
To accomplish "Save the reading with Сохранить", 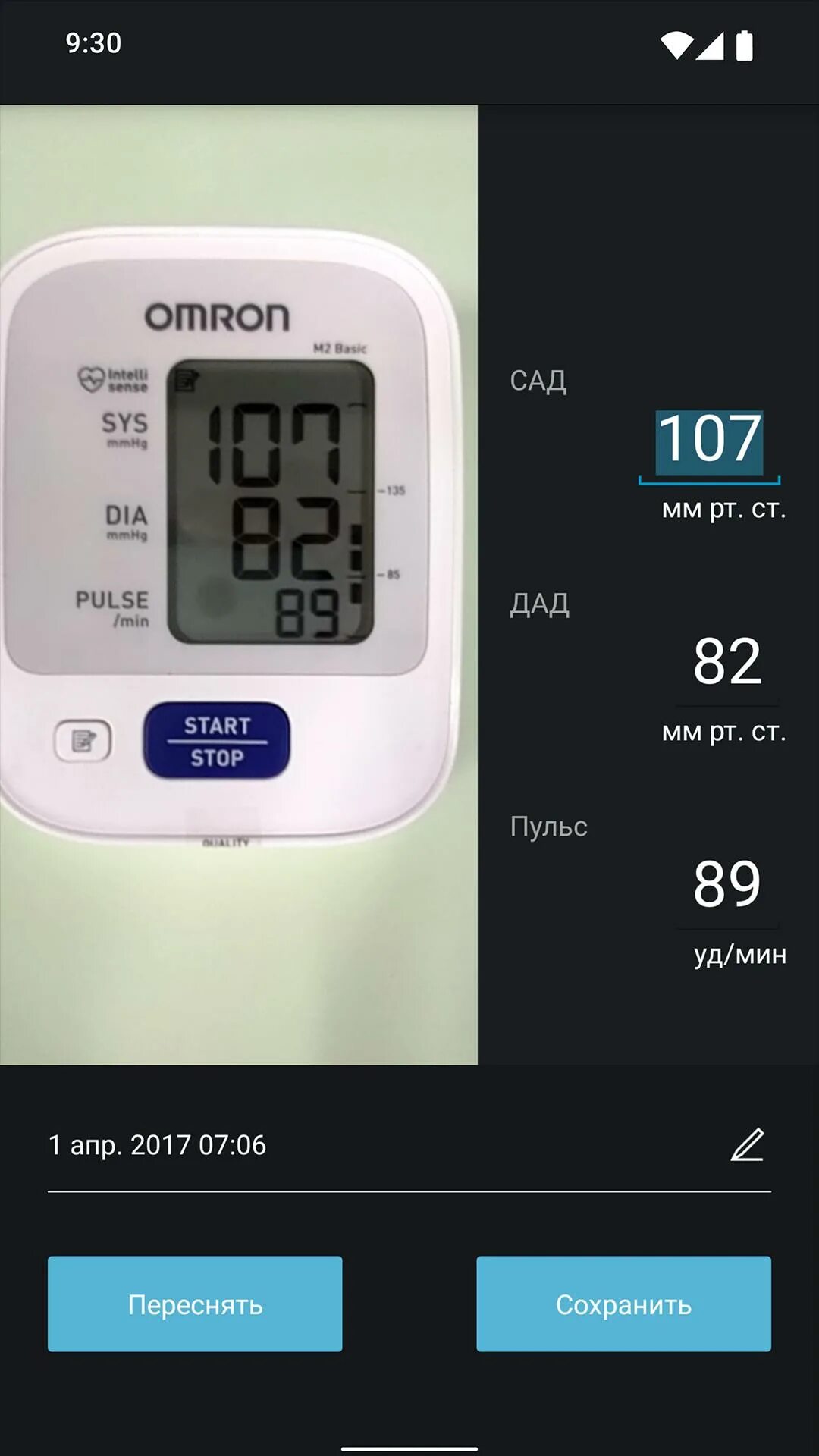I will pyautogui.click(x=623, y=1304).
